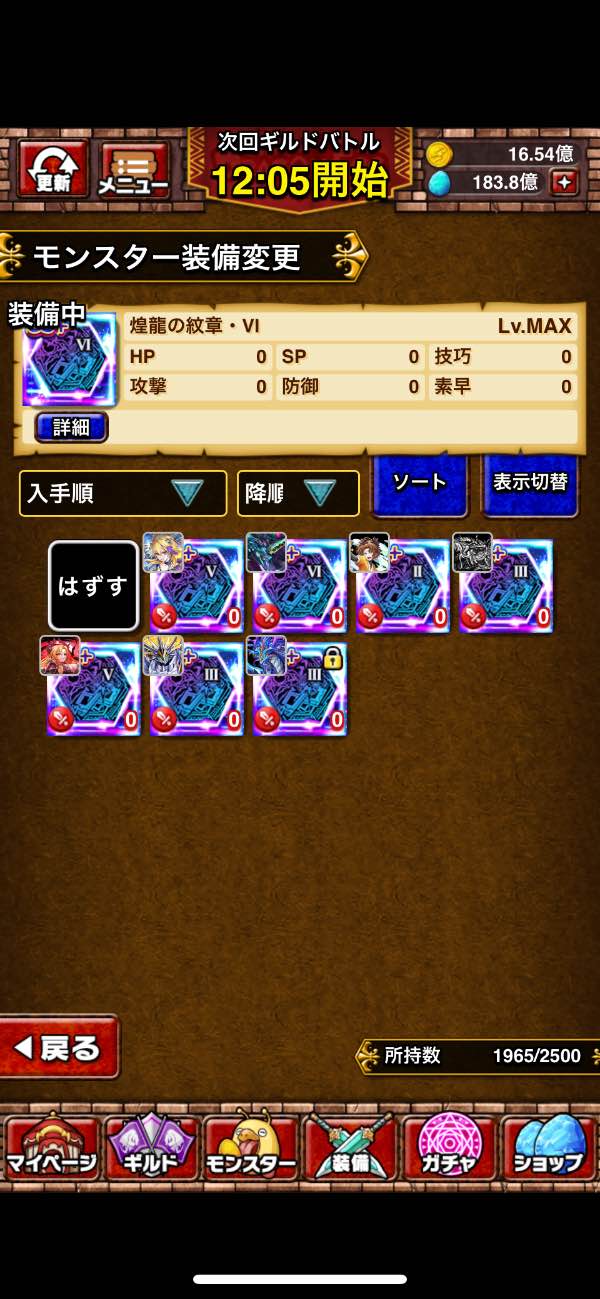Screen dimensions: 600x1299
Task: Tap 戻る to go back
Action: click(x=58, y=1047)
